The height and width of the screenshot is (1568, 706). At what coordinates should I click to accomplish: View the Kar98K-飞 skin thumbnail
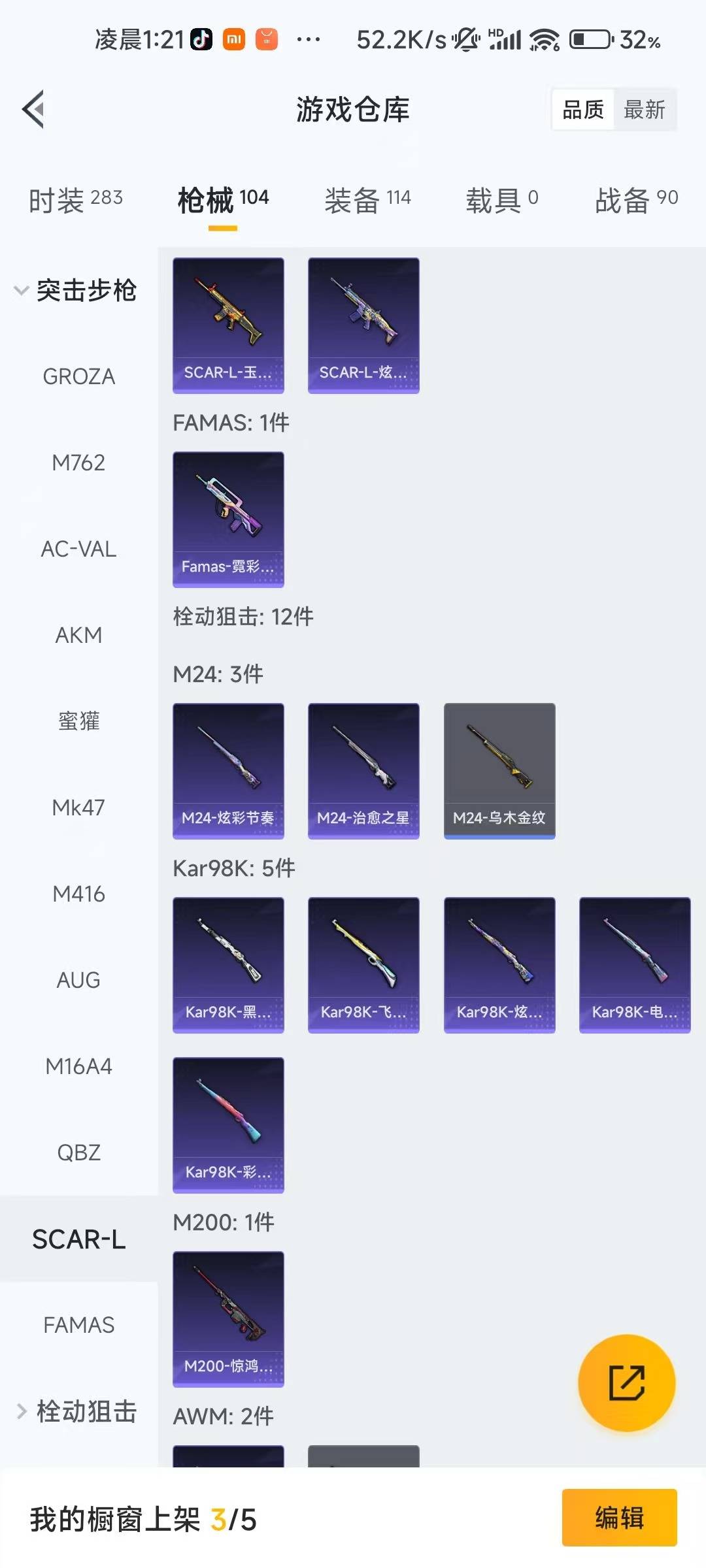[x=363, y=964]
